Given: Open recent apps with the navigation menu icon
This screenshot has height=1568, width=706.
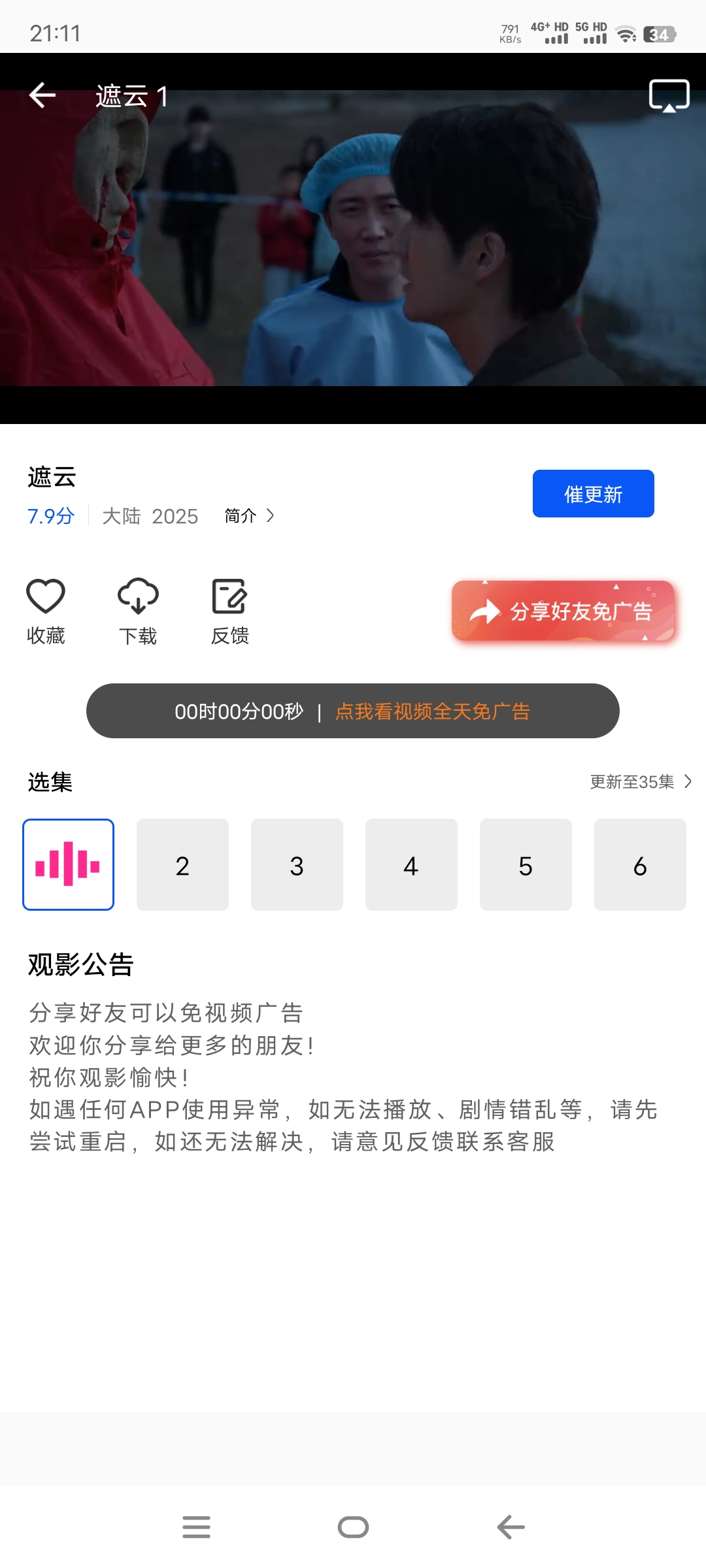Looking at the screenshot, I should click(195, 1527).
